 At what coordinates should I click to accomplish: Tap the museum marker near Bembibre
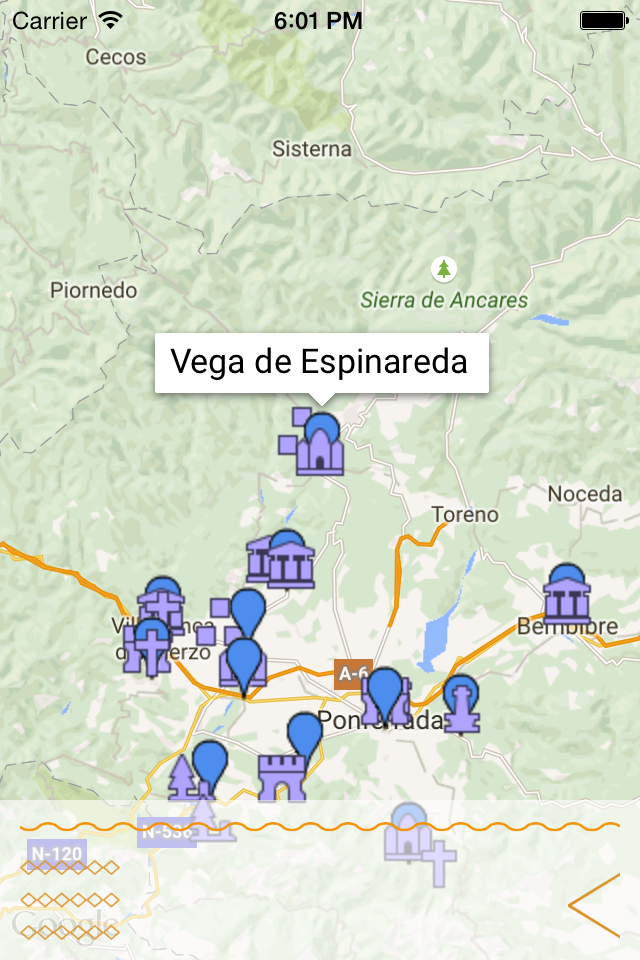click(567, 596)
